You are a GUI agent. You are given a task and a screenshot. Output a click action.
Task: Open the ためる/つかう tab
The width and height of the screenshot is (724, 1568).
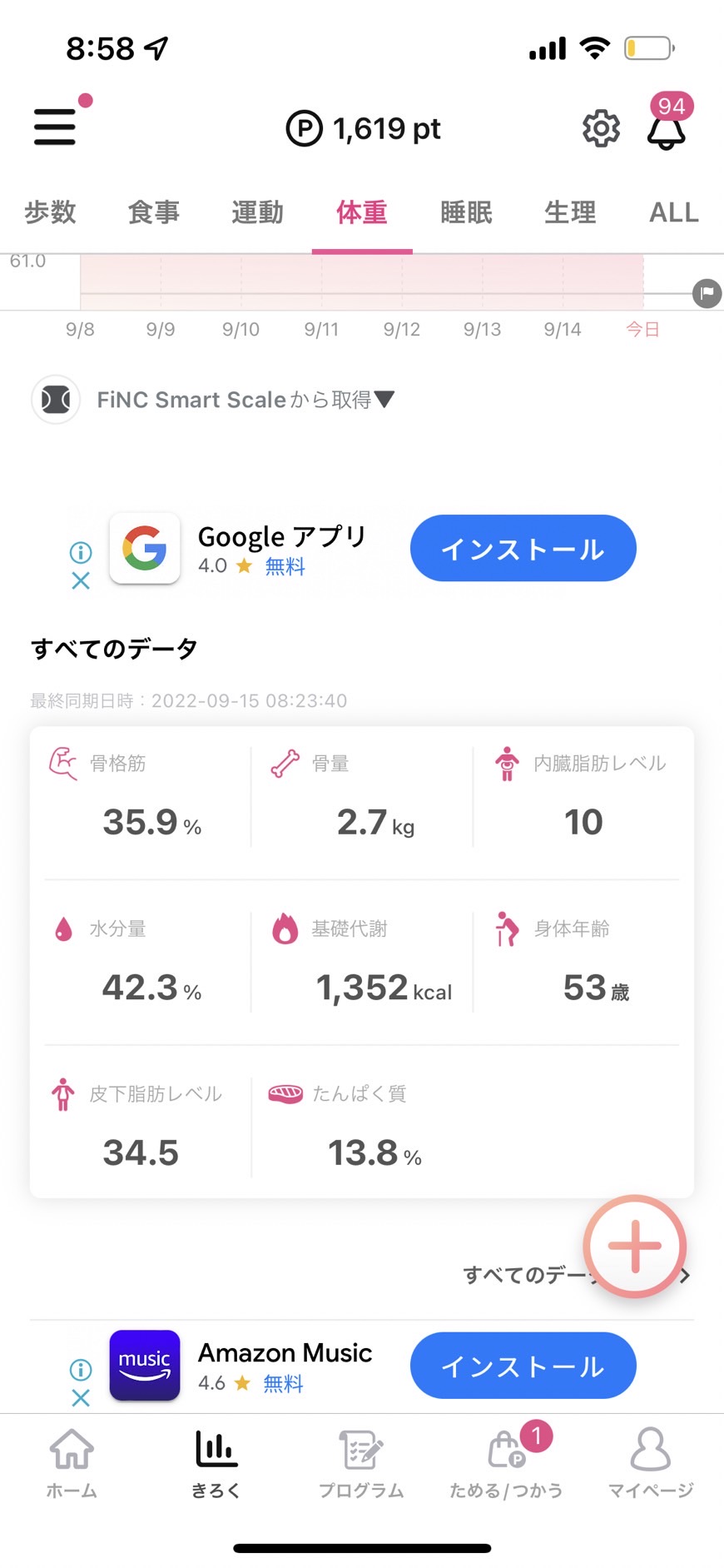506,1464
